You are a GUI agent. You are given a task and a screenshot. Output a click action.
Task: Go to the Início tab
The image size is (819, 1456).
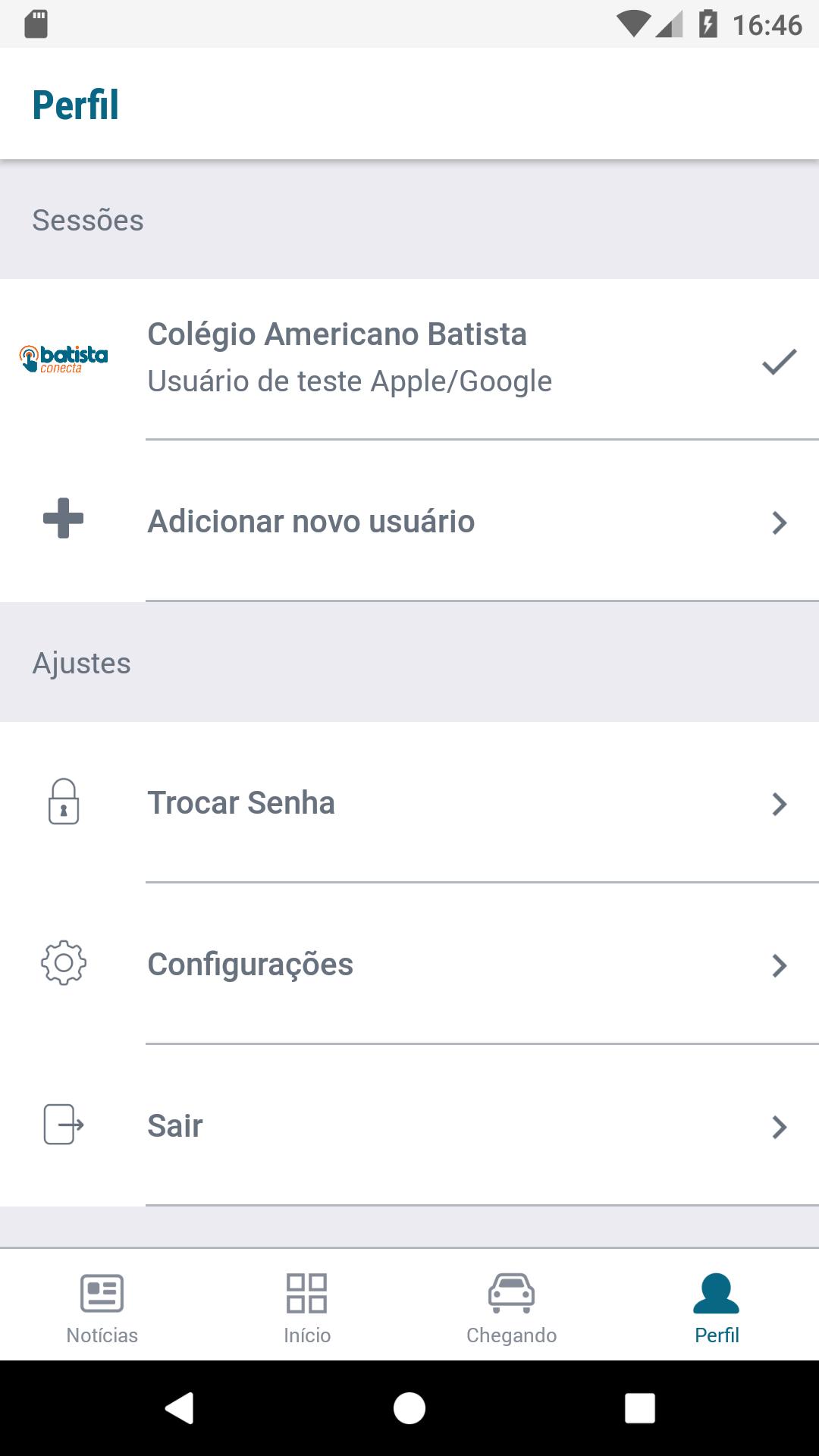(x=307, y=1306)
